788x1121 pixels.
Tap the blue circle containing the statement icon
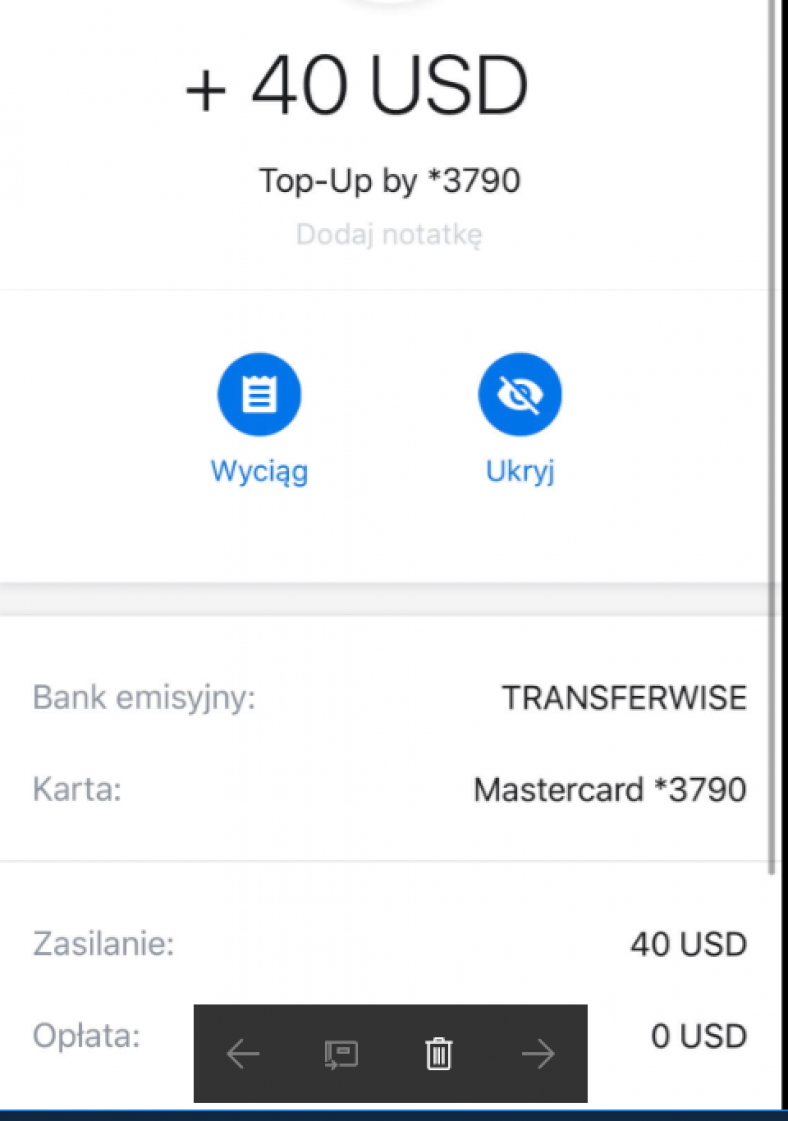(259, 393)
